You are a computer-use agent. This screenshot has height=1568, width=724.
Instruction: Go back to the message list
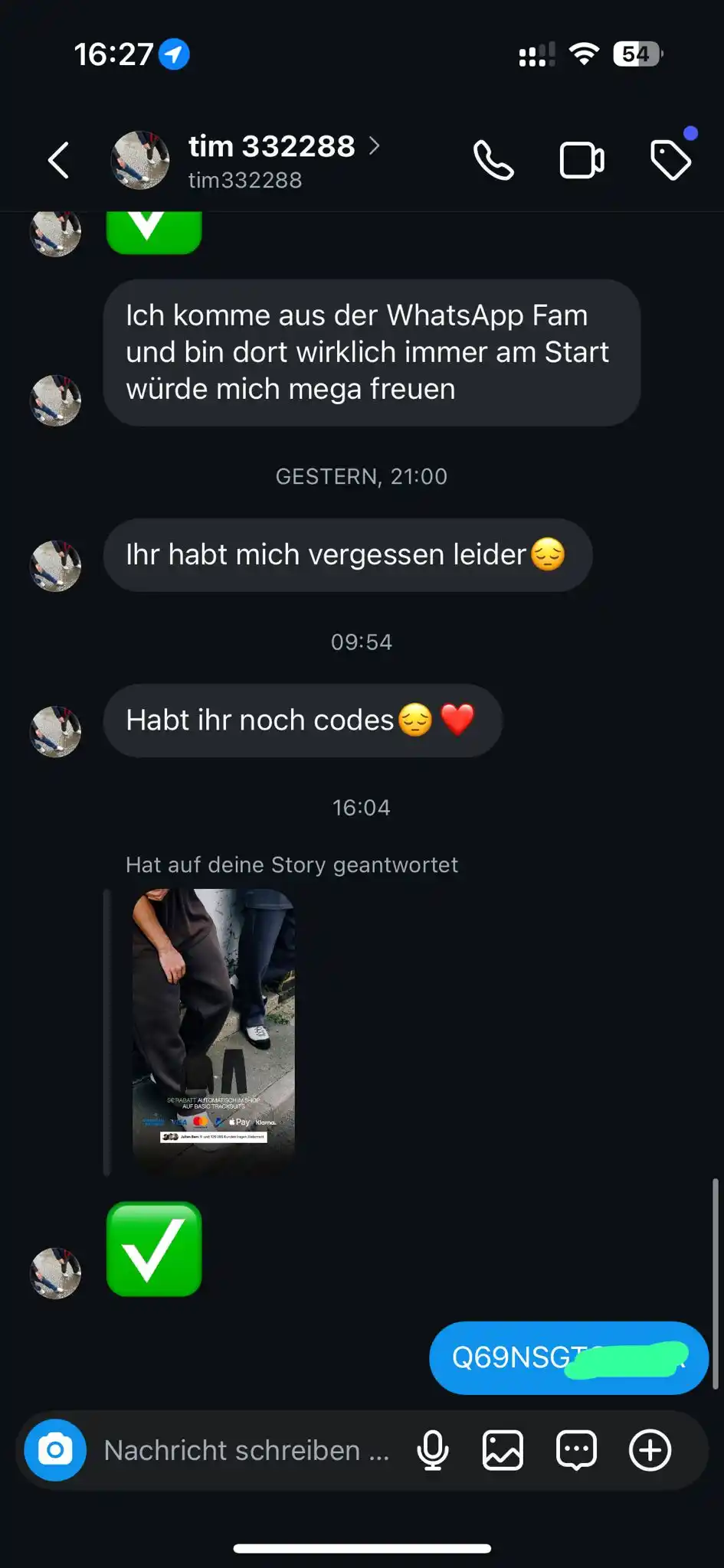tap(58, 160)
